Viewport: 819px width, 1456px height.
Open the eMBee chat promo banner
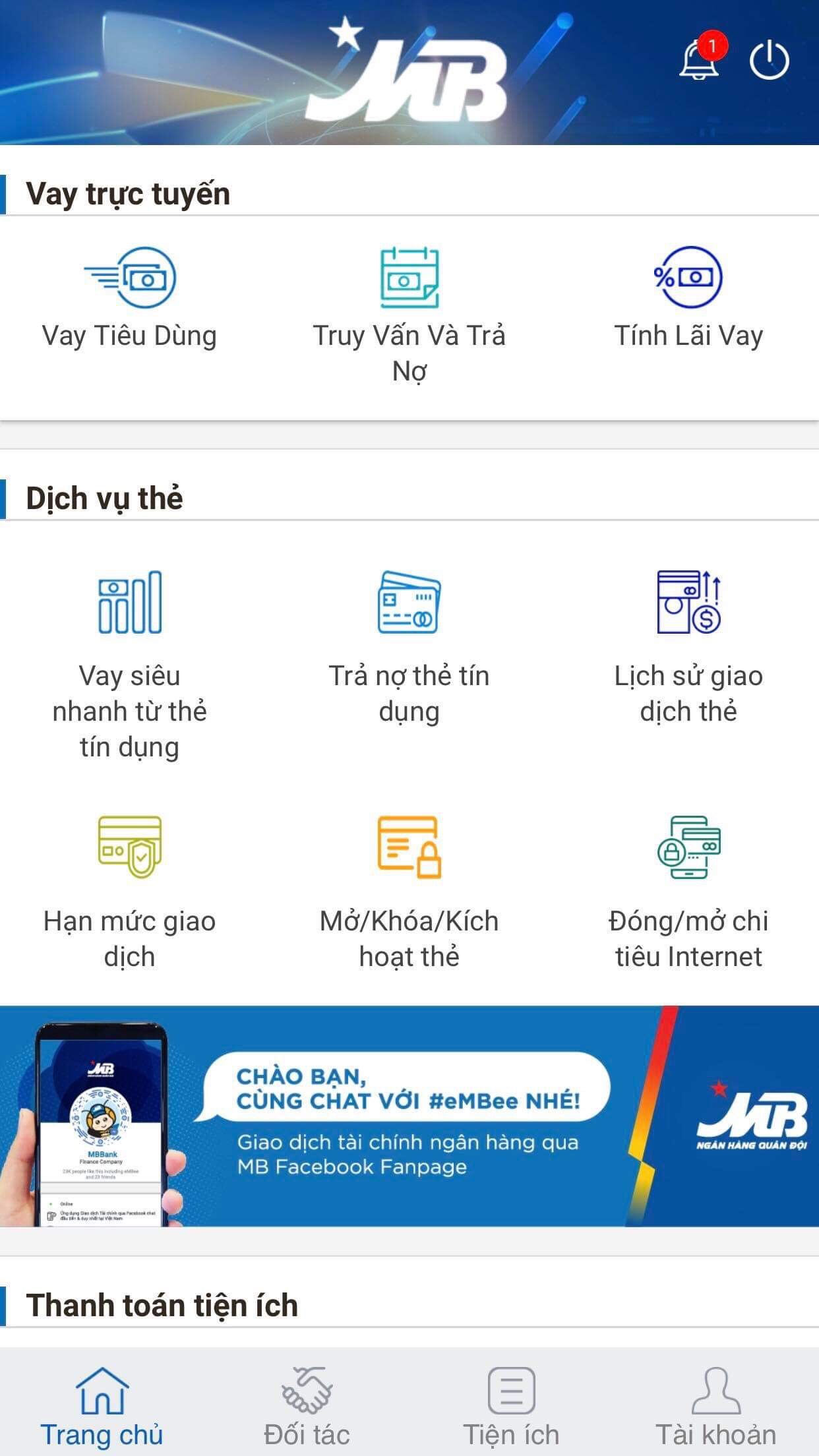(409, 1116)
